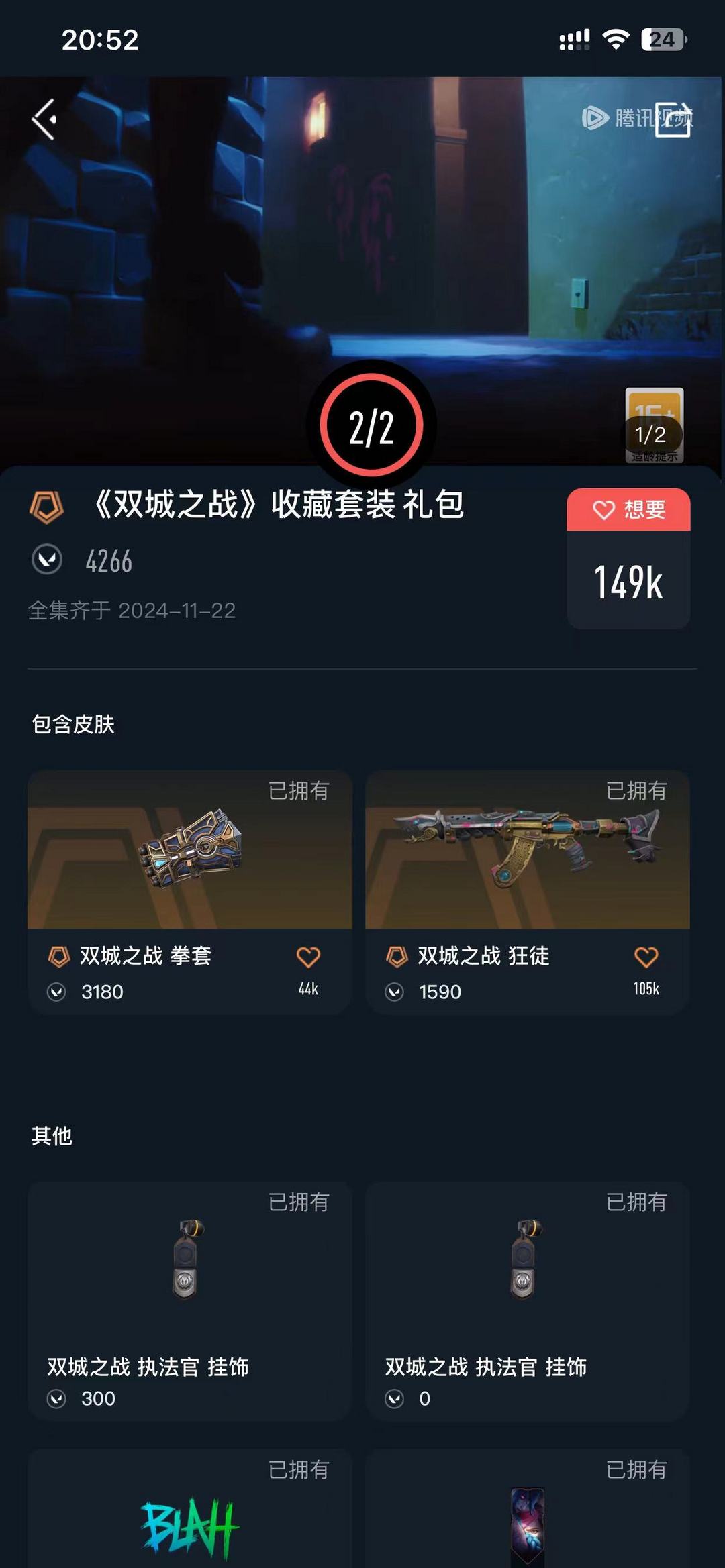Go back using the top-left arrow
Image resolution: width=725 pixels, height=1568 pixels.
(x=44, y=119)
